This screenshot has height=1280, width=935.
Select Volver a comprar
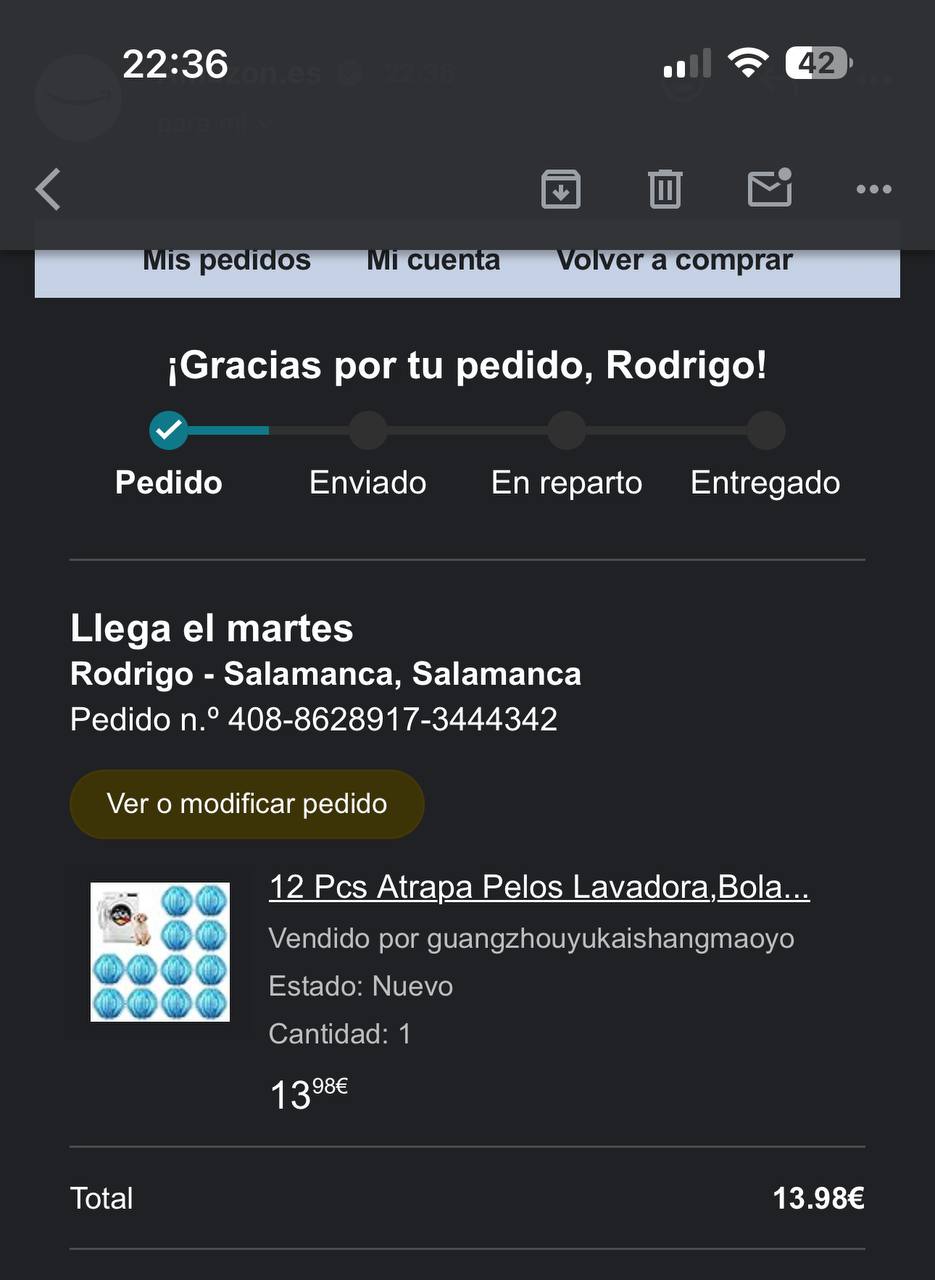tap(674, 261)
